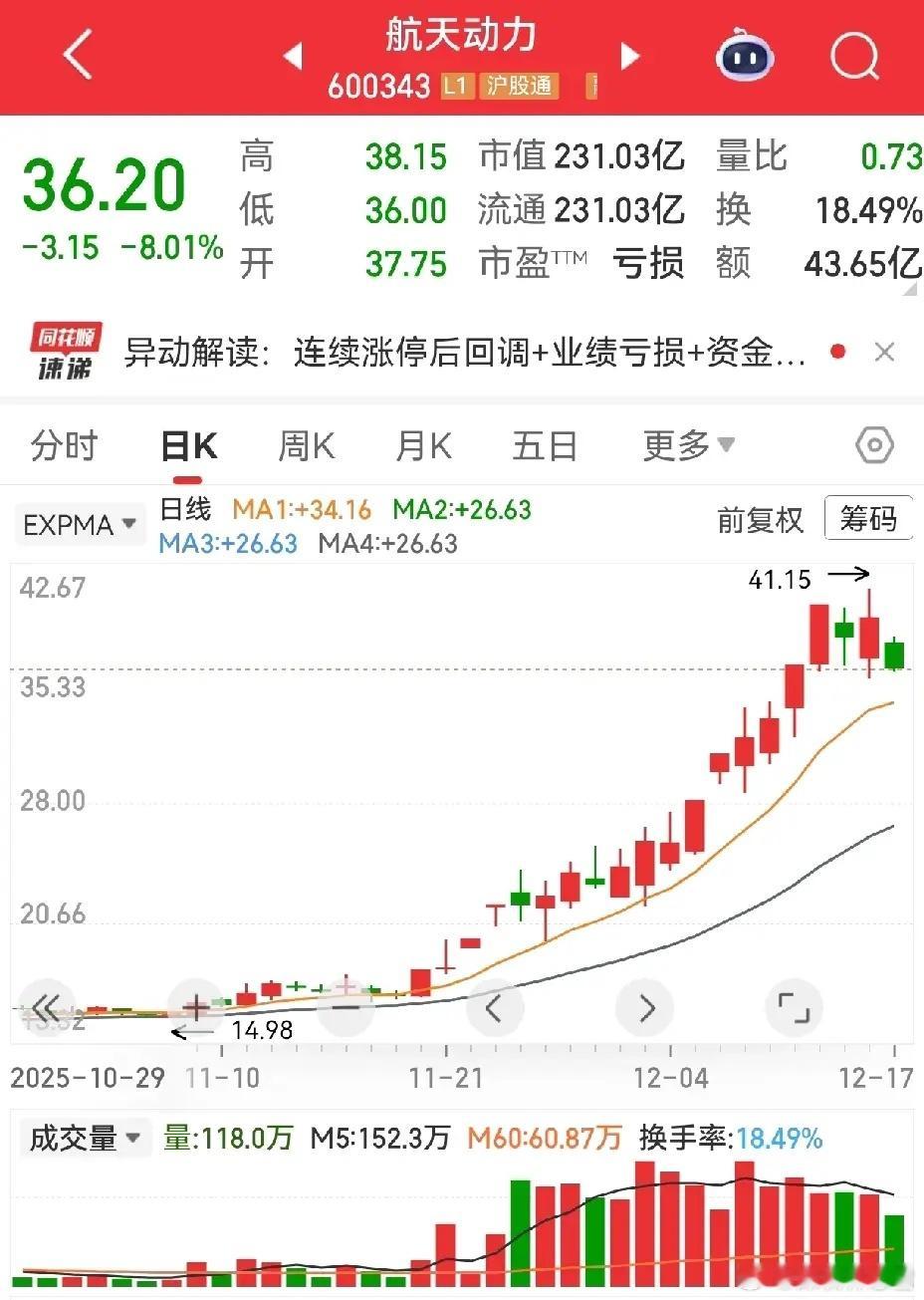Switch to the next stock
924x1300 pixels.
(629, 56)
